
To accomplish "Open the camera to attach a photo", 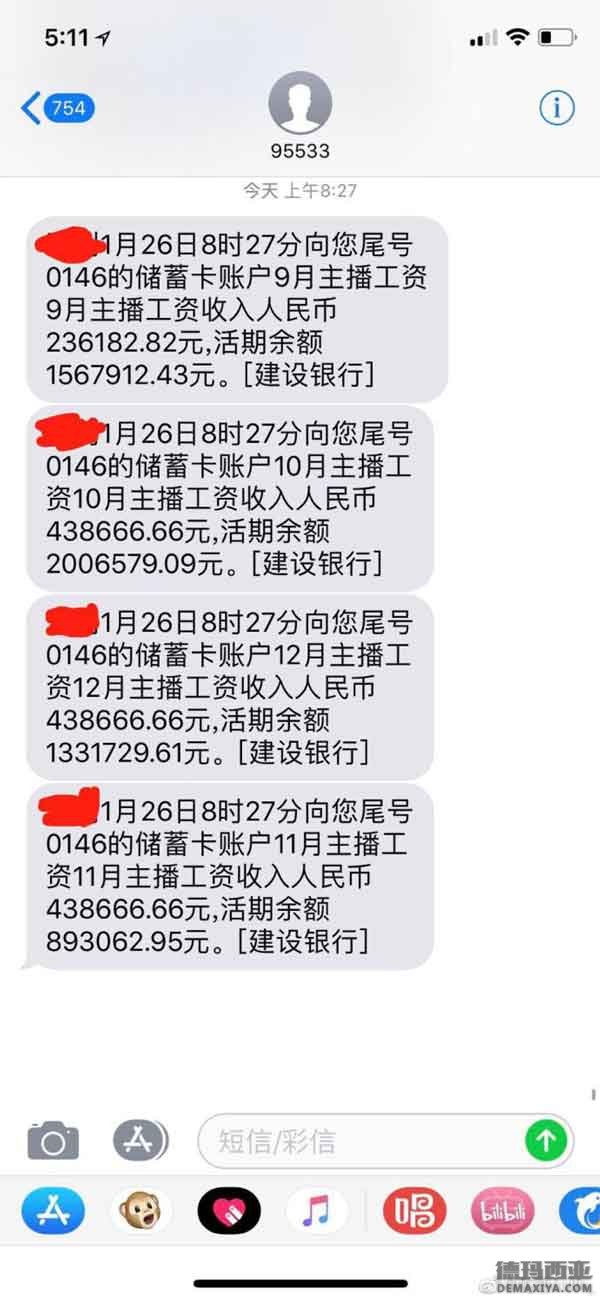I will pyautogui.click(x=53, y=1140).
